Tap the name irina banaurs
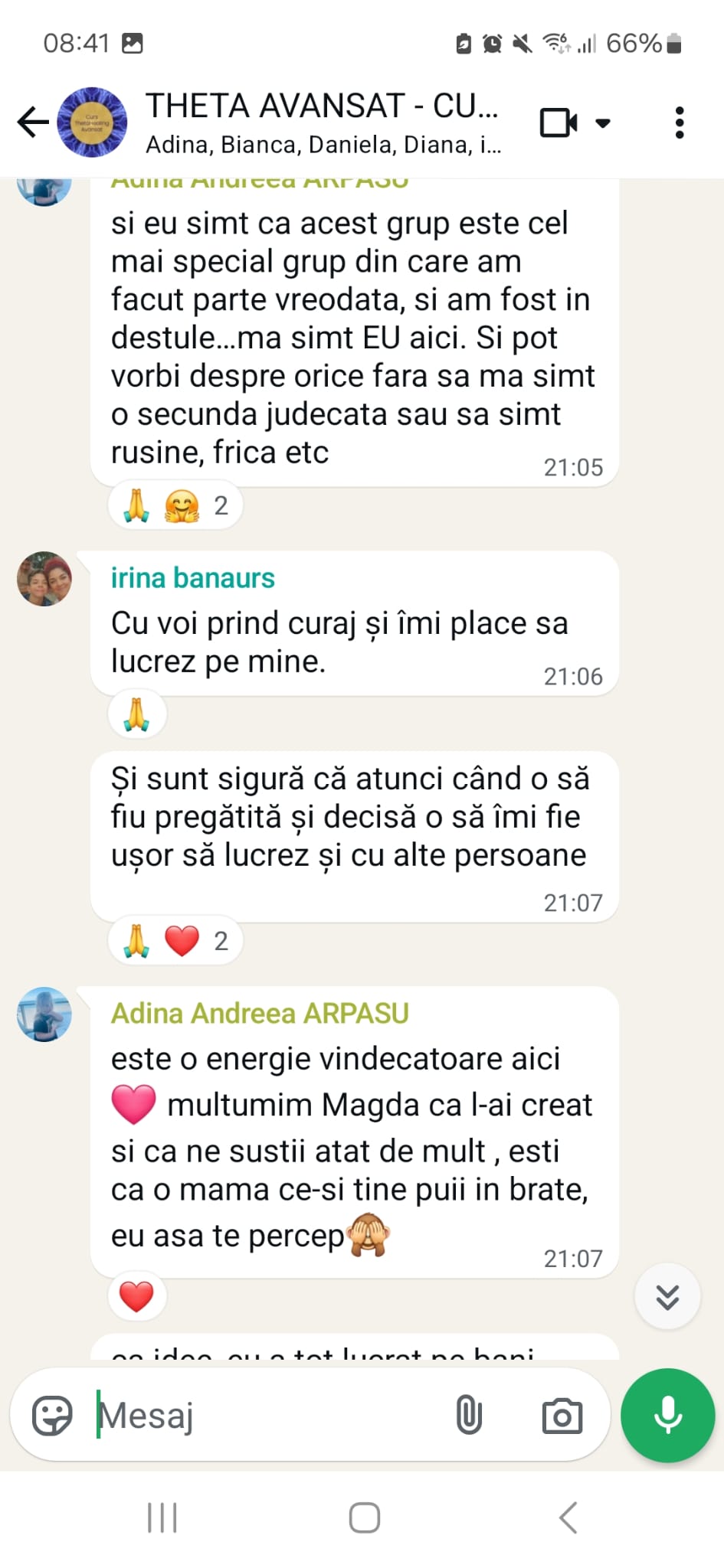The width and height of the screenshot is (724, 1568). pos(193,578)
